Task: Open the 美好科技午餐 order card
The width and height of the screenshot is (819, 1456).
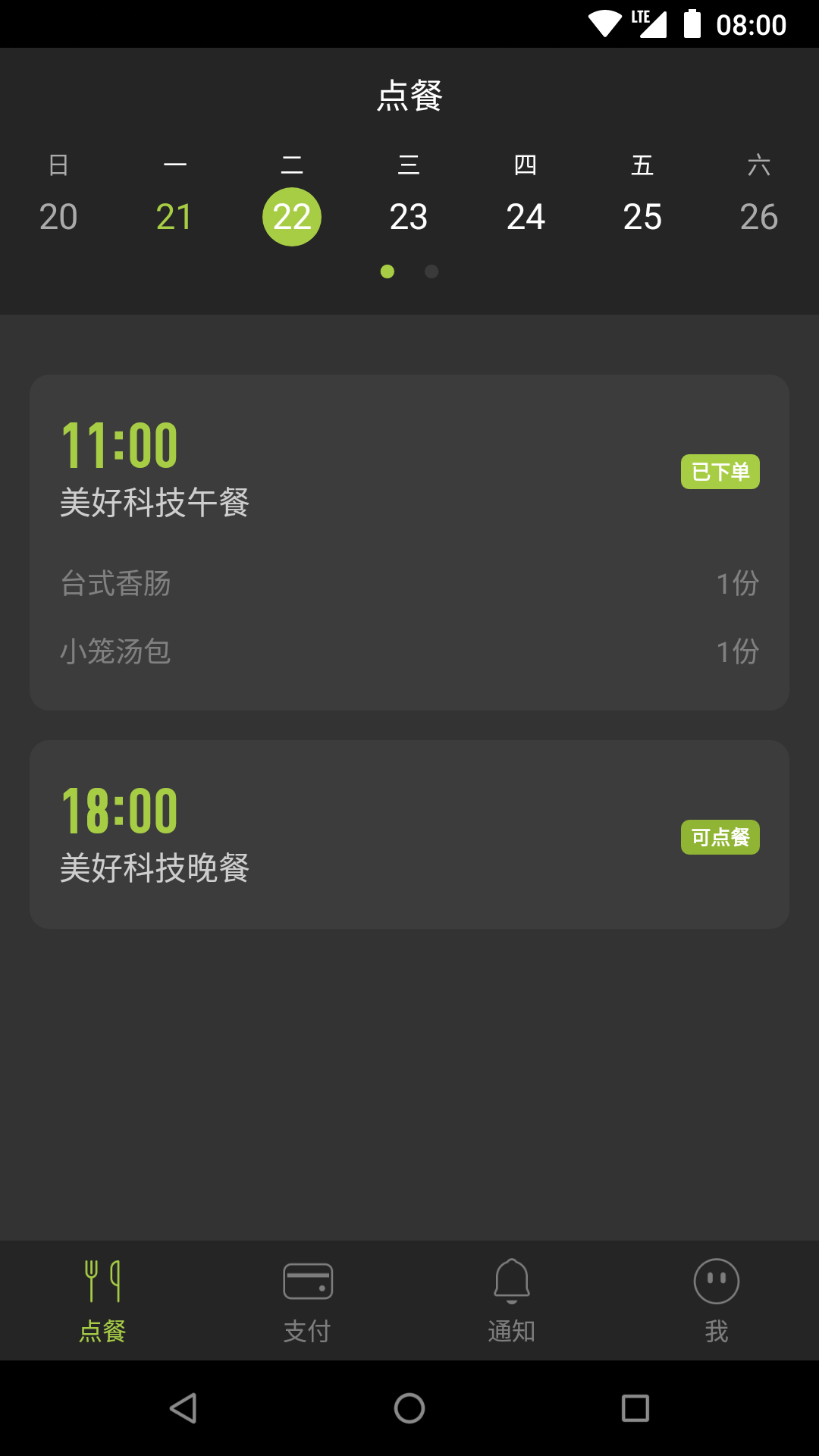Action: tap(409, 541)
